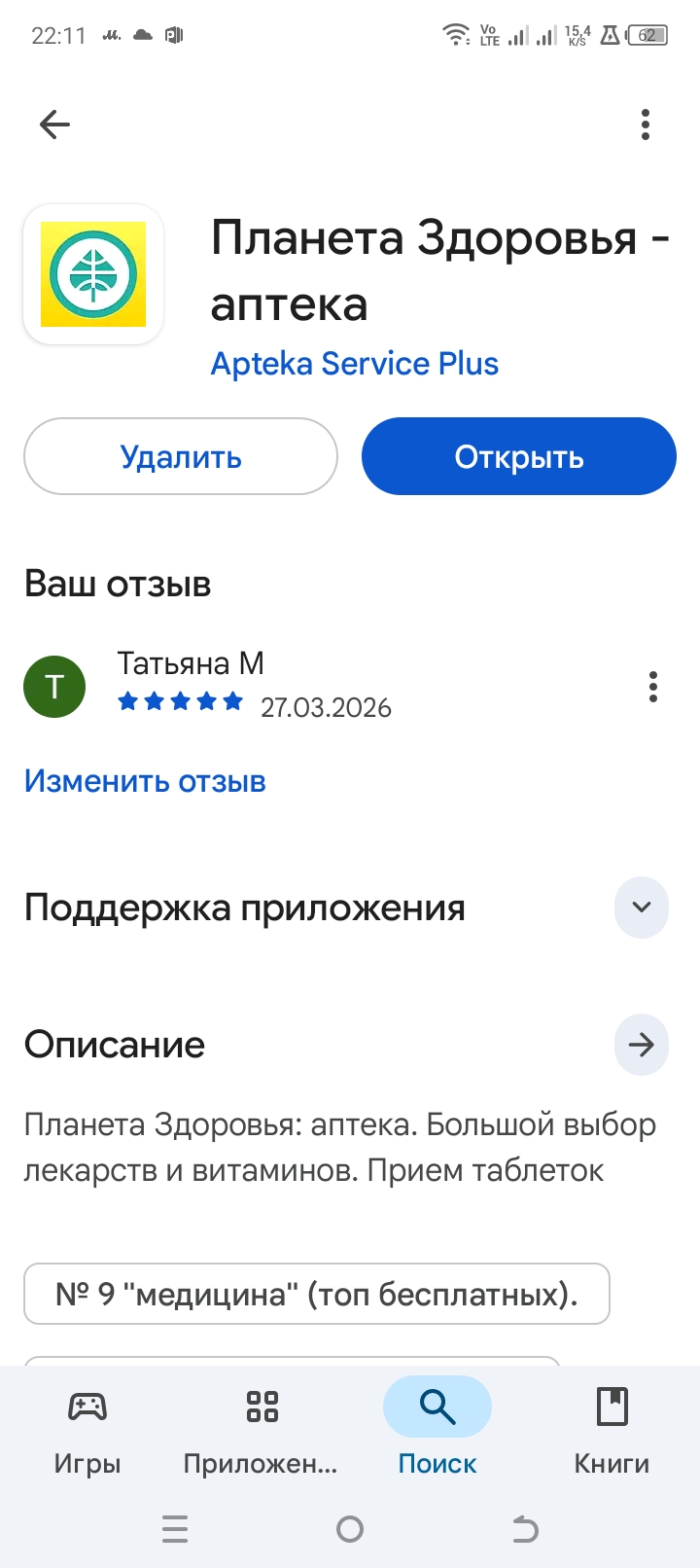This screenshot has height=1568, width=700.
Task: Switch to the Поиск tab
Action: coord(437,1426)
